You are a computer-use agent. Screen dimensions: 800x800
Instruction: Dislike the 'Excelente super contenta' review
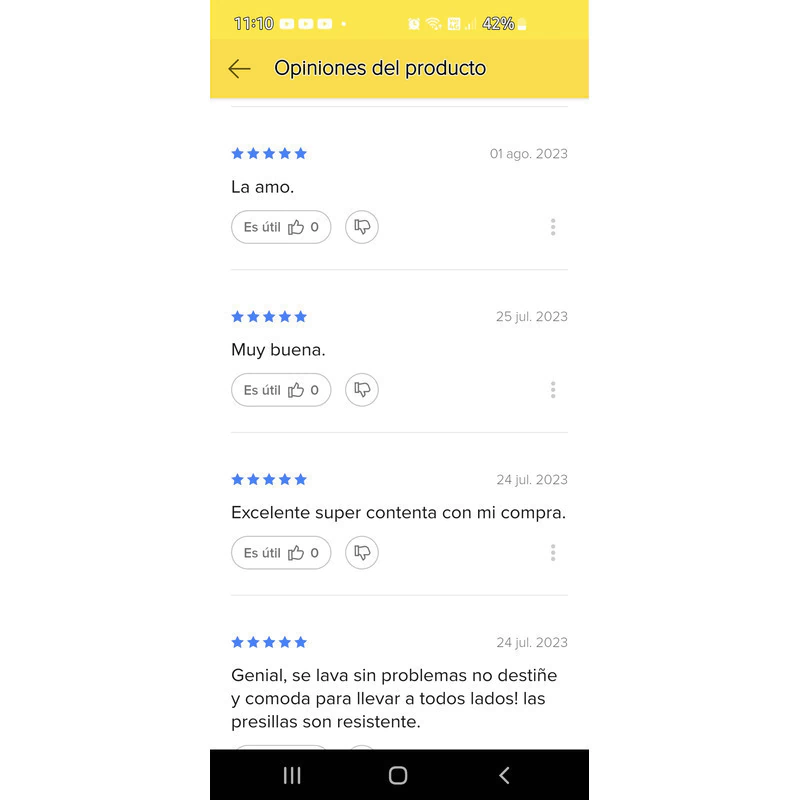click(362, 553)
